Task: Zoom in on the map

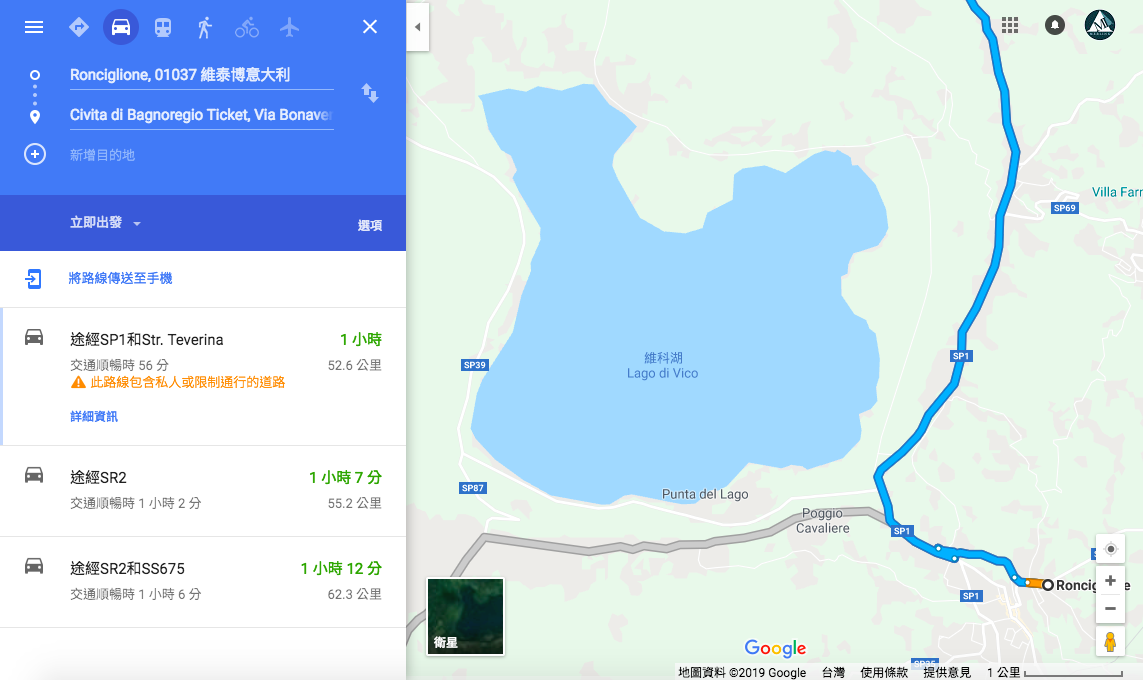Action: pyautogui.click(x=1110, y=581)
